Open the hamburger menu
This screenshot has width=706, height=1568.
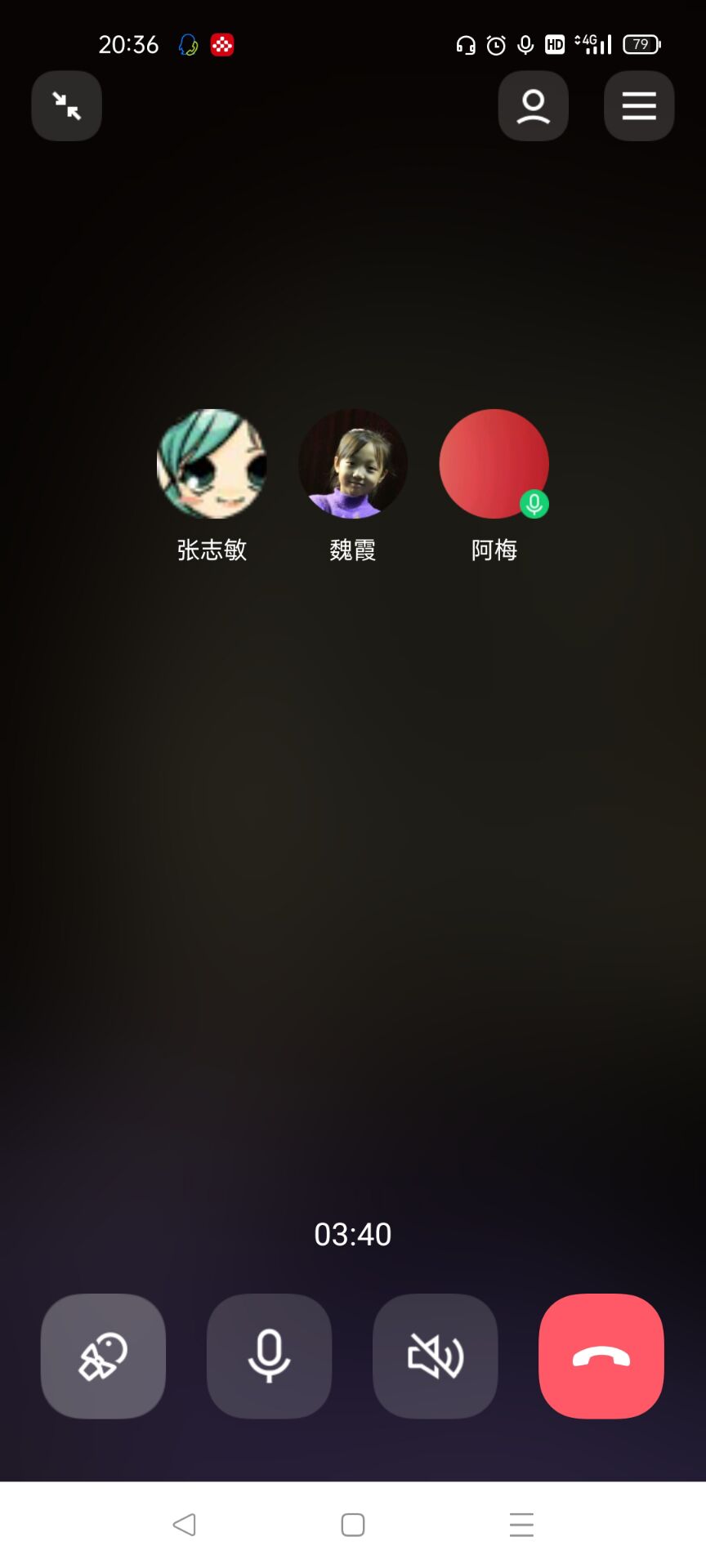pos(638,106)
